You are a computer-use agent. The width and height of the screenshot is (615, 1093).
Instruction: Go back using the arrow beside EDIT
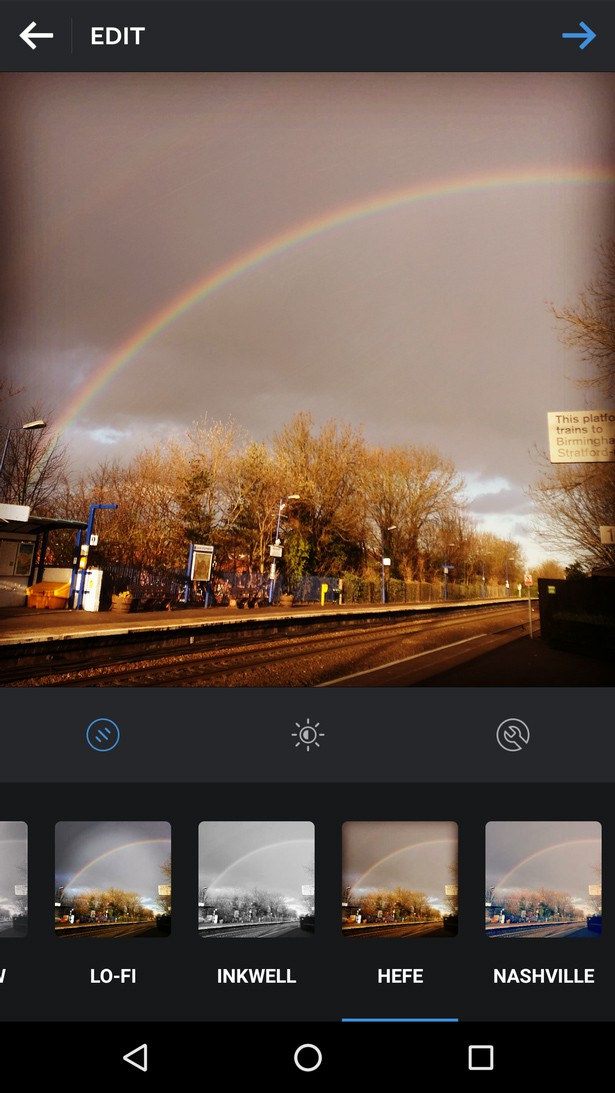tap(36, 36)
